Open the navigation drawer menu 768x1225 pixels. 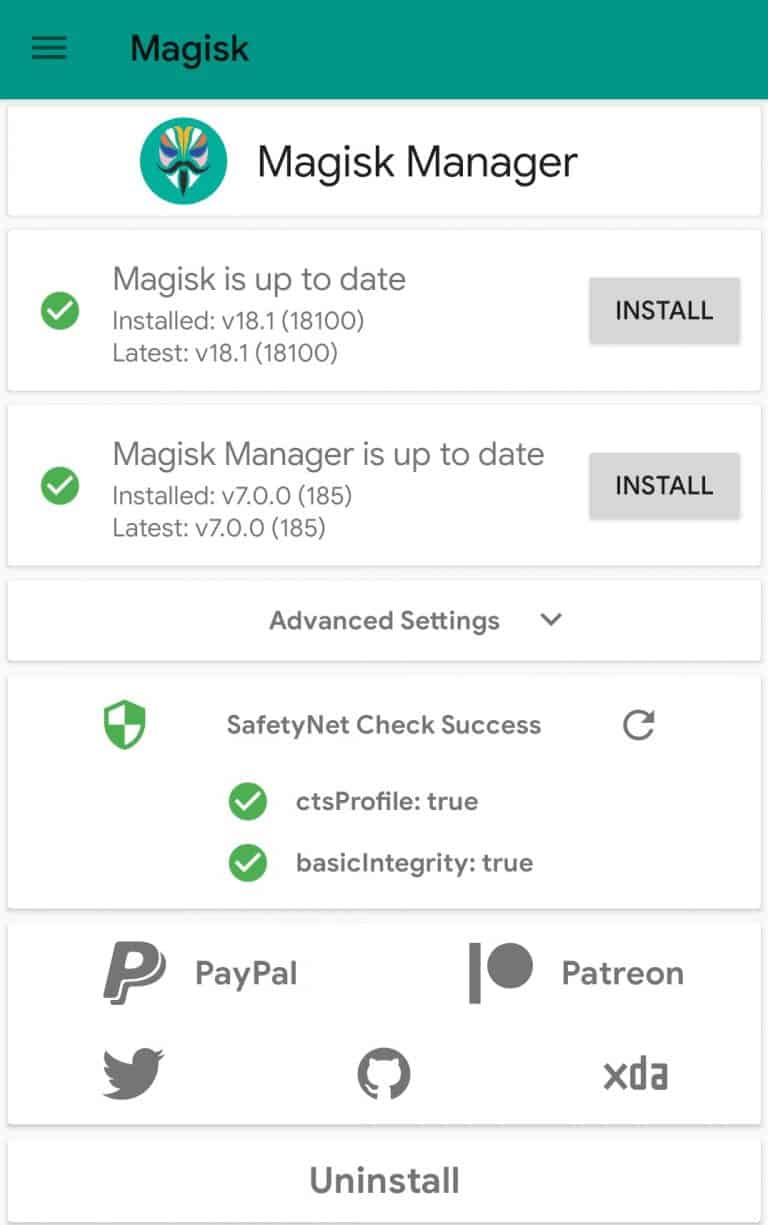tap(48, 48)
